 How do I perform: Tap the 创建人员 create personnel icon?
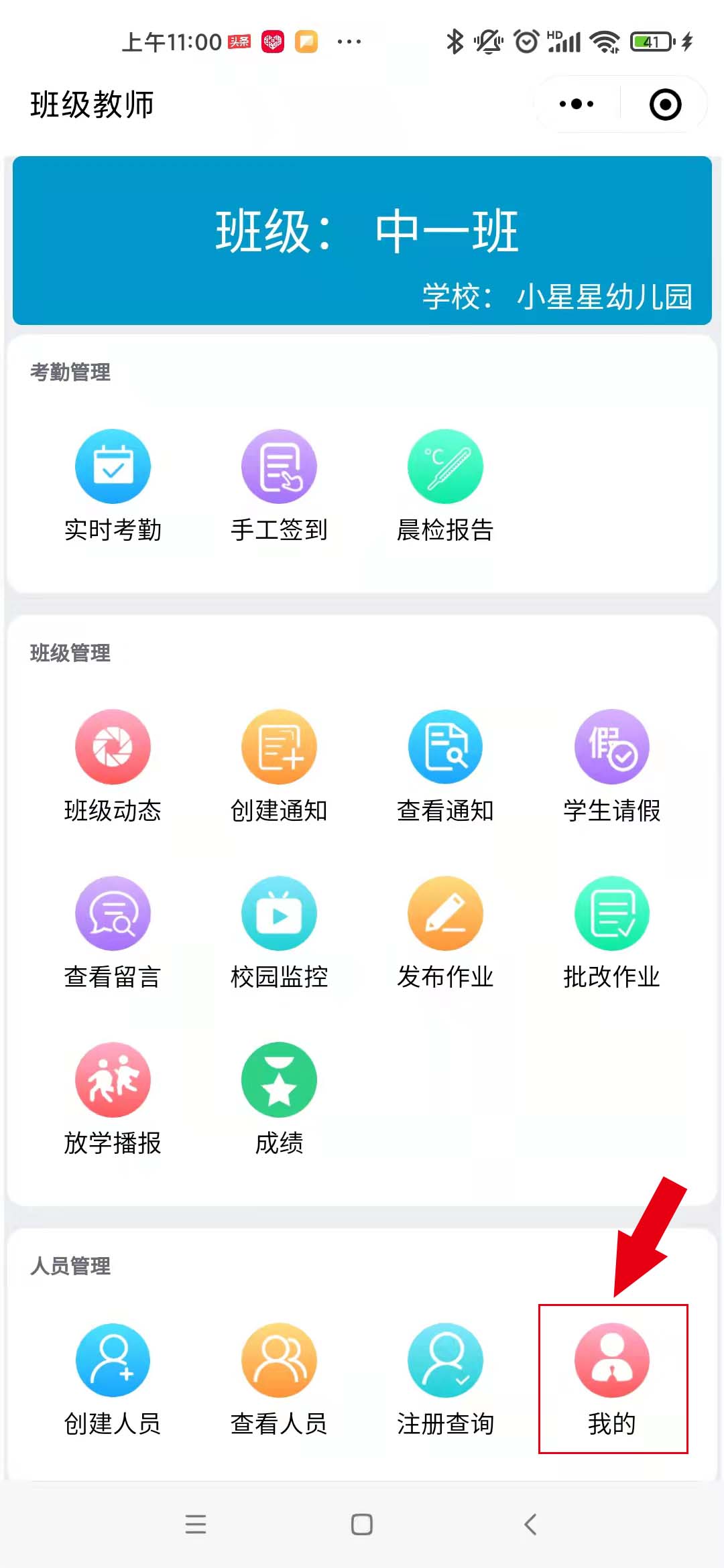click(113, 1360)
